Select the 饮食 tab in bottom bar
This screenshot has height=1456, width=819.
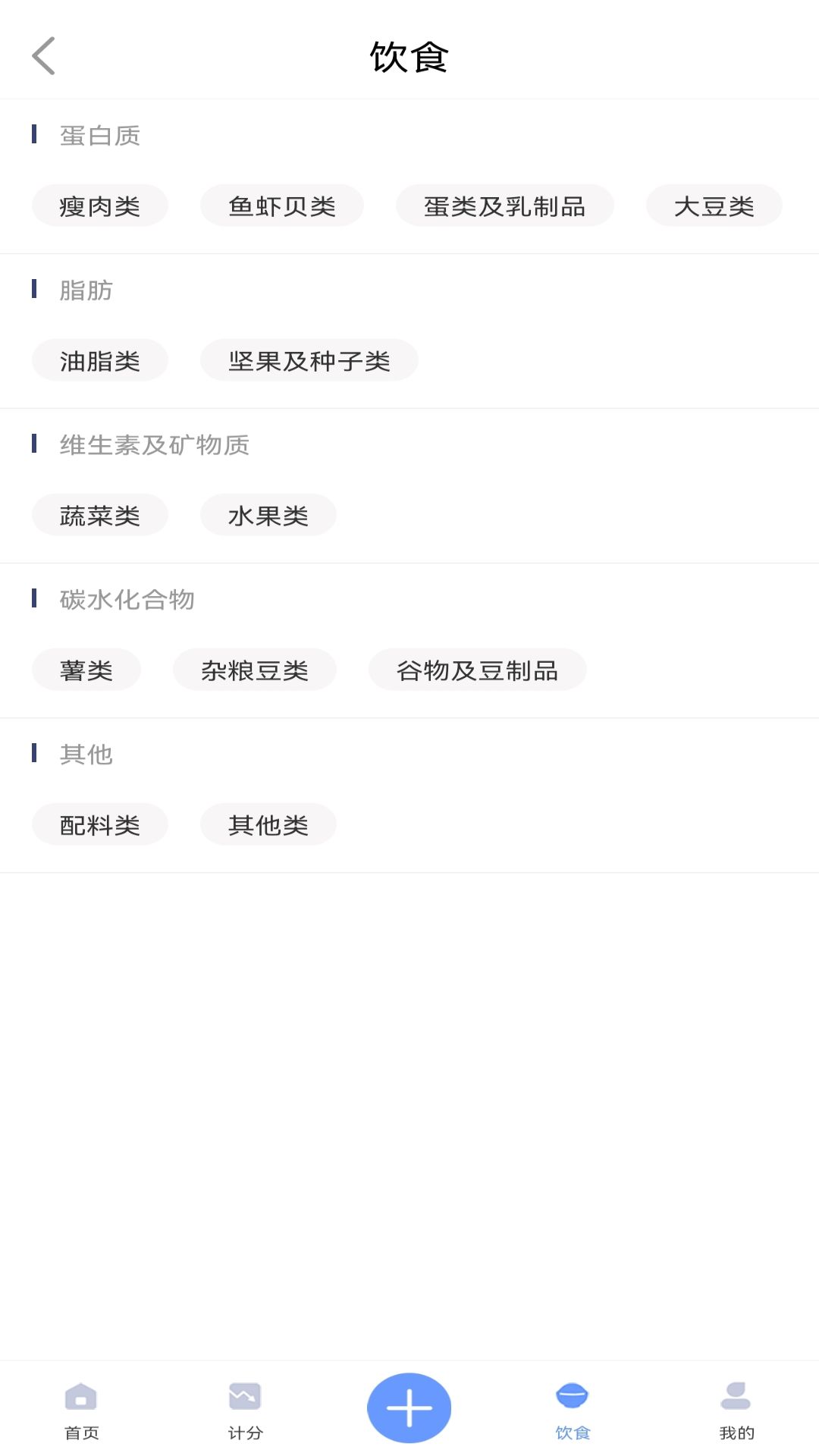[x=573, y=1410]
